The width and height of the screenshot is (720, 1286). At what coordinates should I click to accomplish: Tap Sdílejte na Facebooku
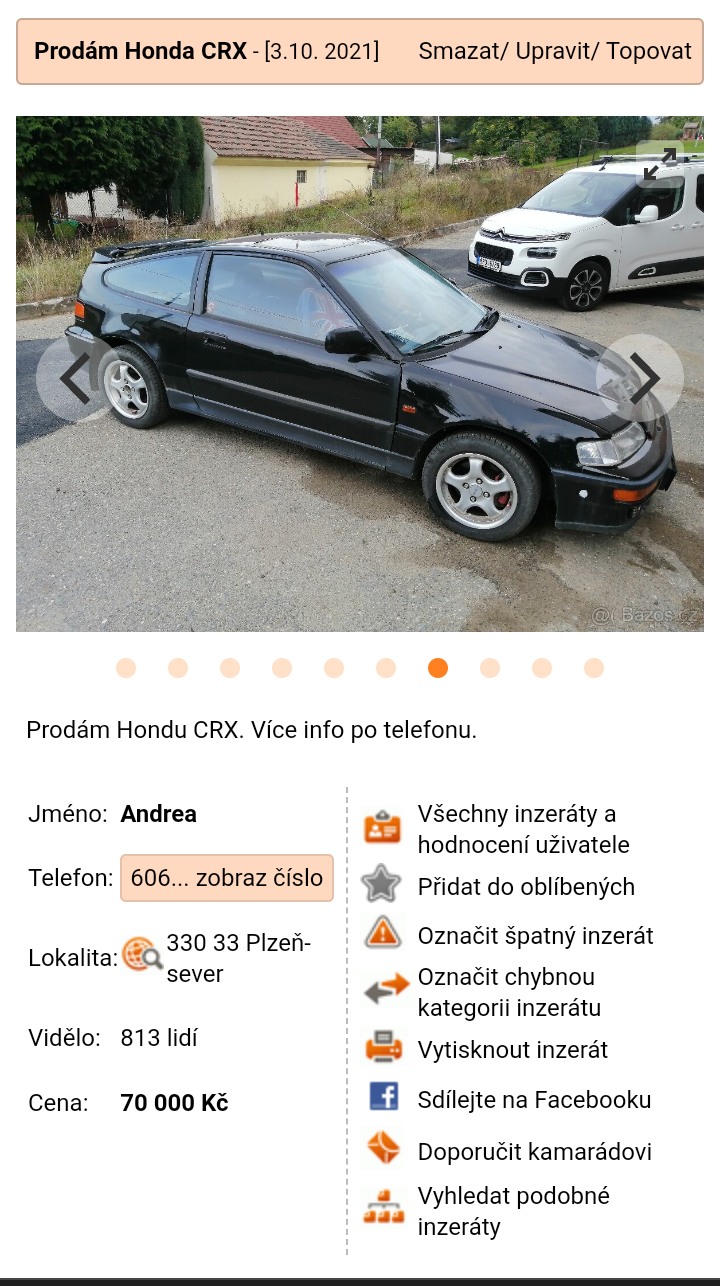[x=534, y=1100]
